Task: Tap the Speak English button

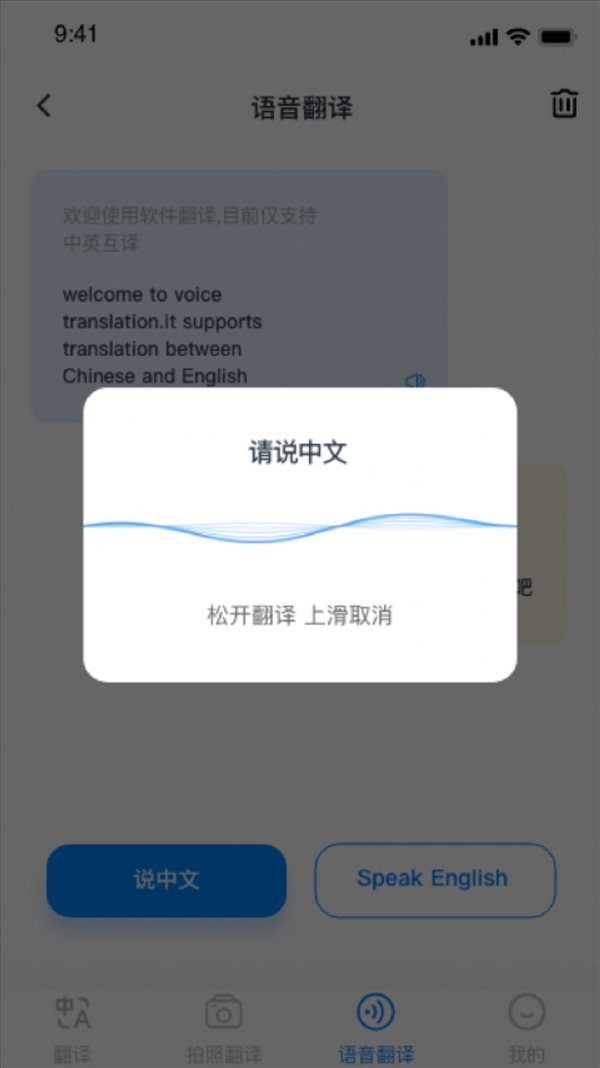Action: [435, 880]
